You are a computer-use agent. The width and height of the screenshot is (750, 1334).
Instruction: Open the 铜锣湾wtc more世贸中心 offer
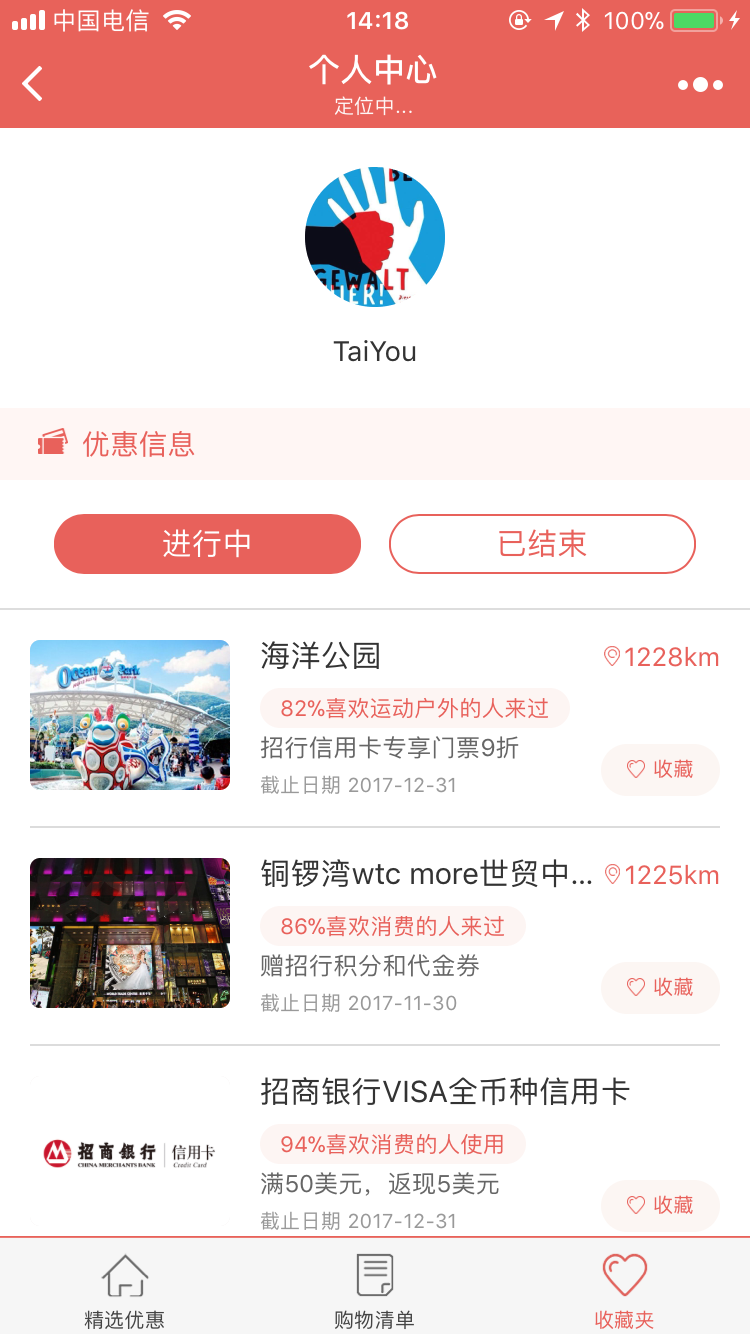426,874
